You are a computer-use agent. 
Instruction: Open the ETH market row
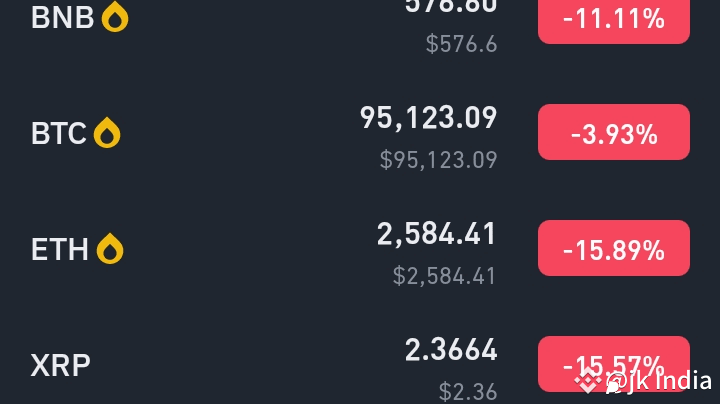point(360,248)
